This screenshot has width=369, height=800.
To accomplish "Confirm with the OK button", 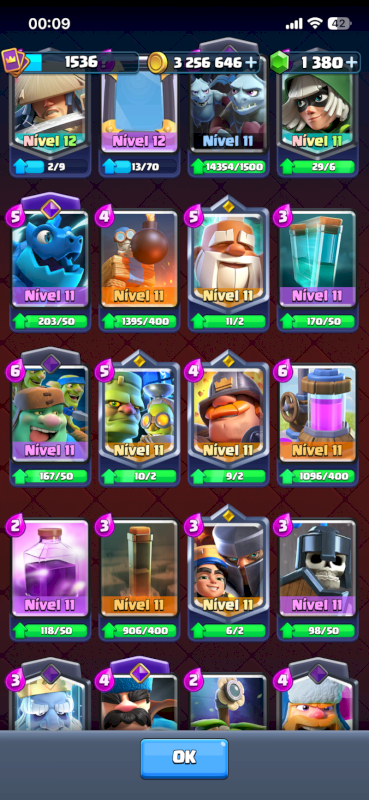I will point(184,757).
